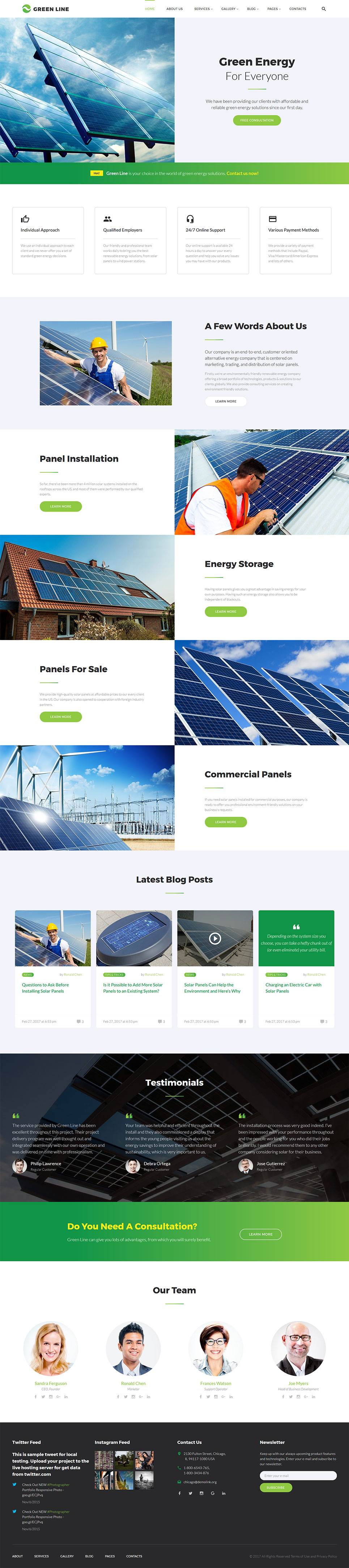Open Contacts in the top navigation
This screenshot has width=349, height=1568.
pyautogui.click(x=297, y=9)
